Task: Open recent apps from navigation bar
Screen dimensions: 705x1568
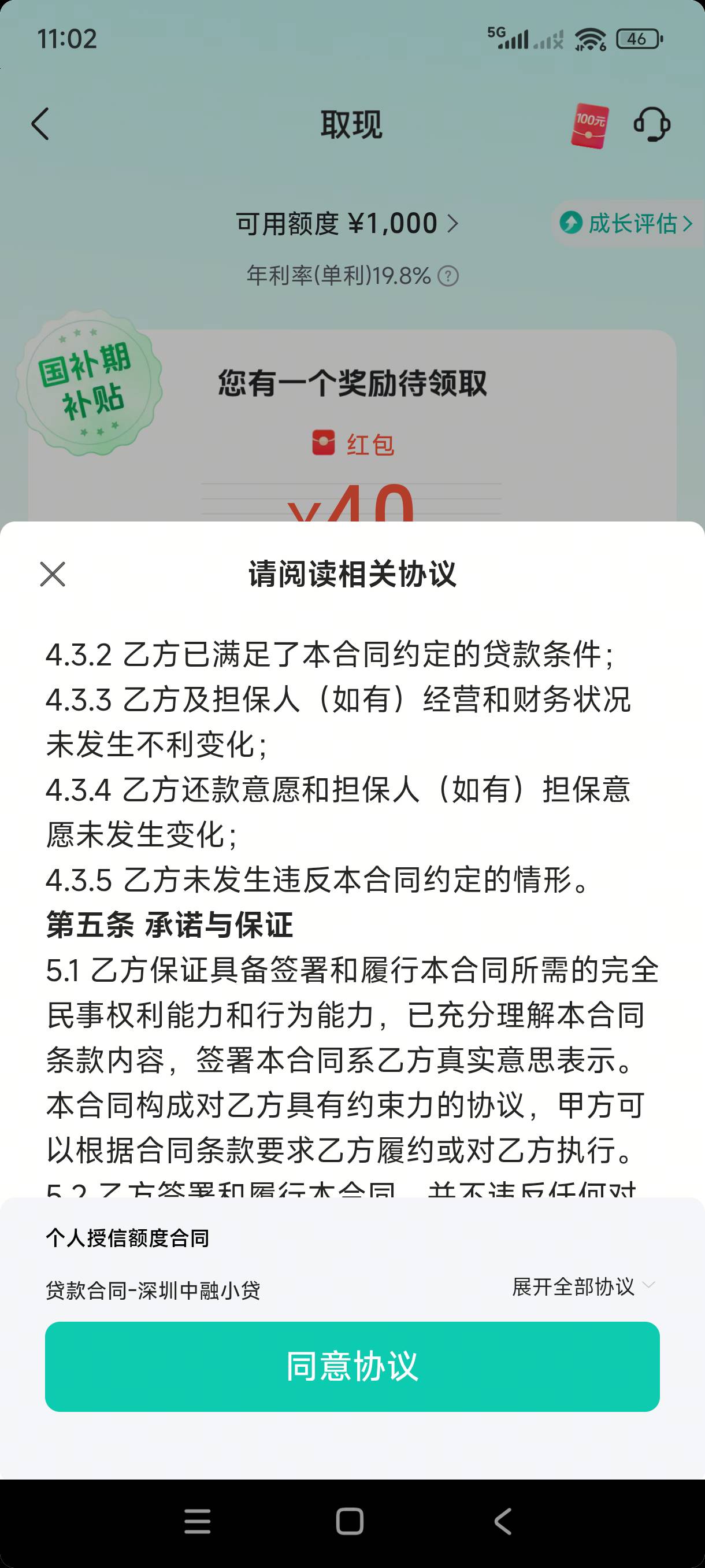Action: tap(198, 1521)
